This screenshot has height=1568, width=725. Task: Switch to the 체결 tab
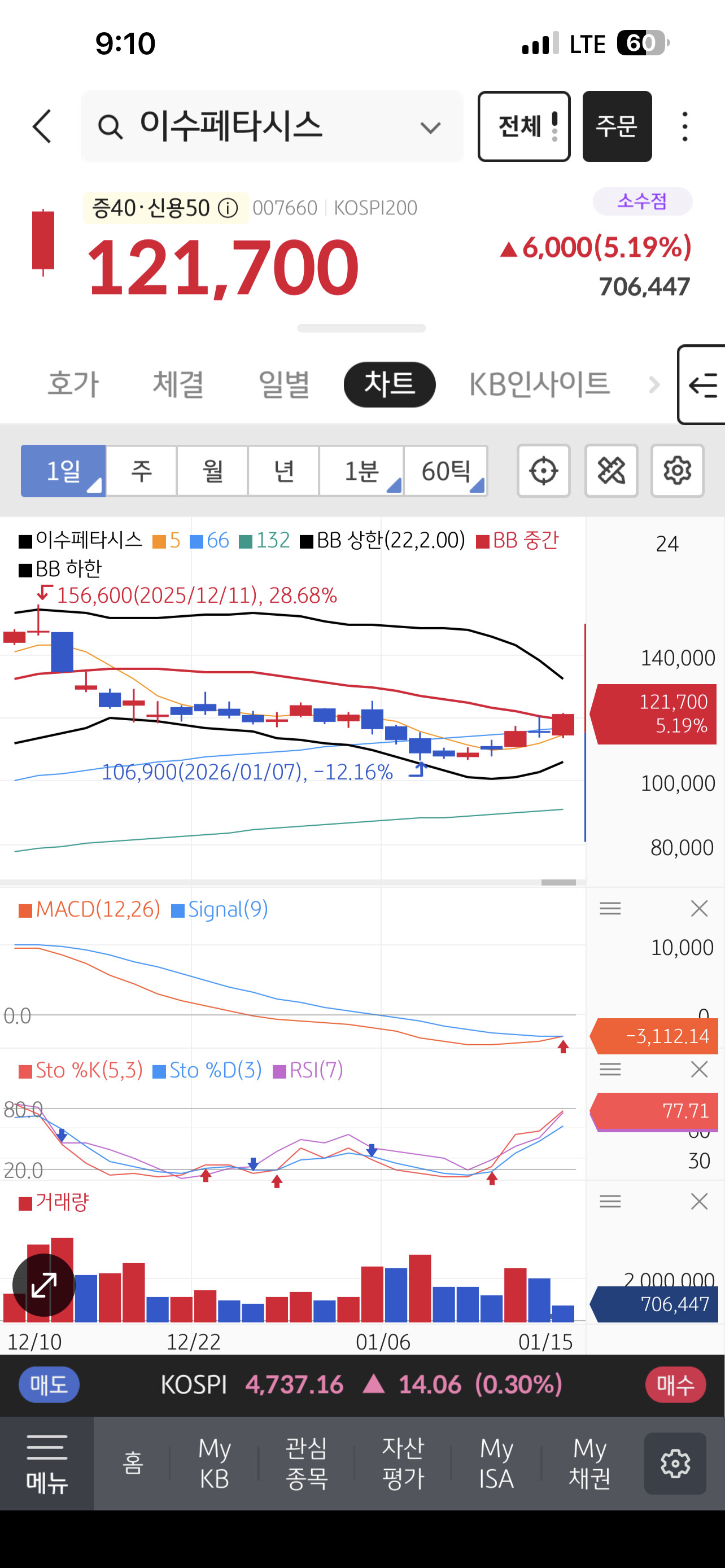(x=178, y=384)
